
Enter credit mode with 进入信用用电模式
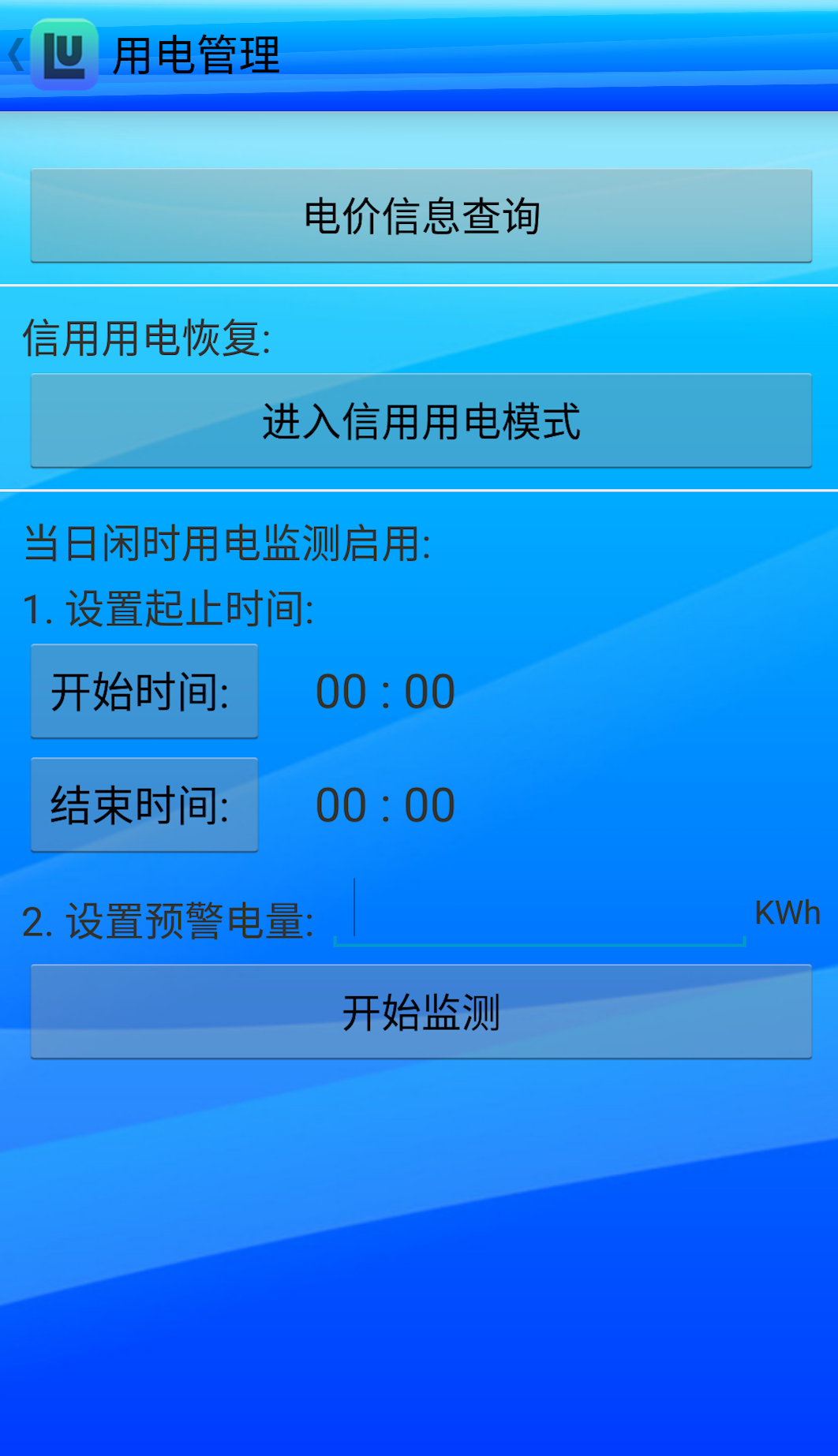point(421,421)
